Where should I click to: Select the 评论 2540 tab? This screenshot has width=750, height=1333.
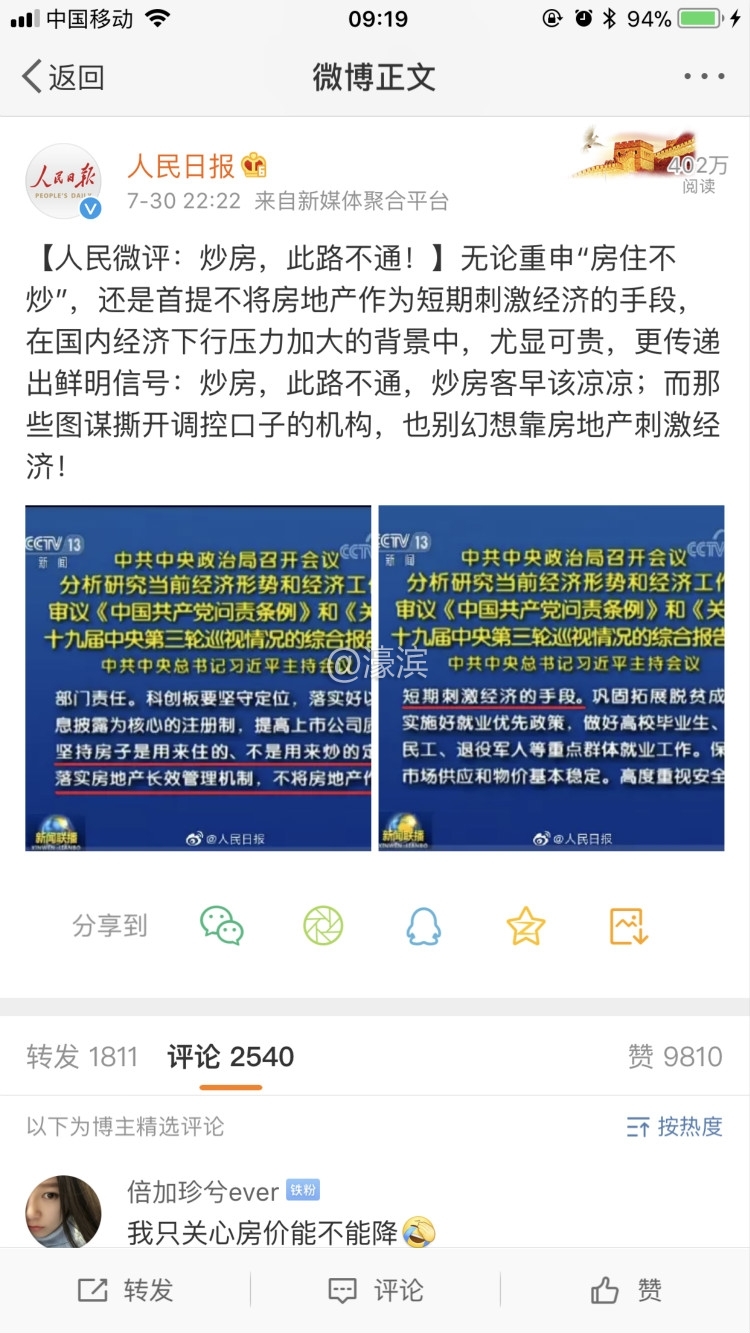pos(230,1057)
